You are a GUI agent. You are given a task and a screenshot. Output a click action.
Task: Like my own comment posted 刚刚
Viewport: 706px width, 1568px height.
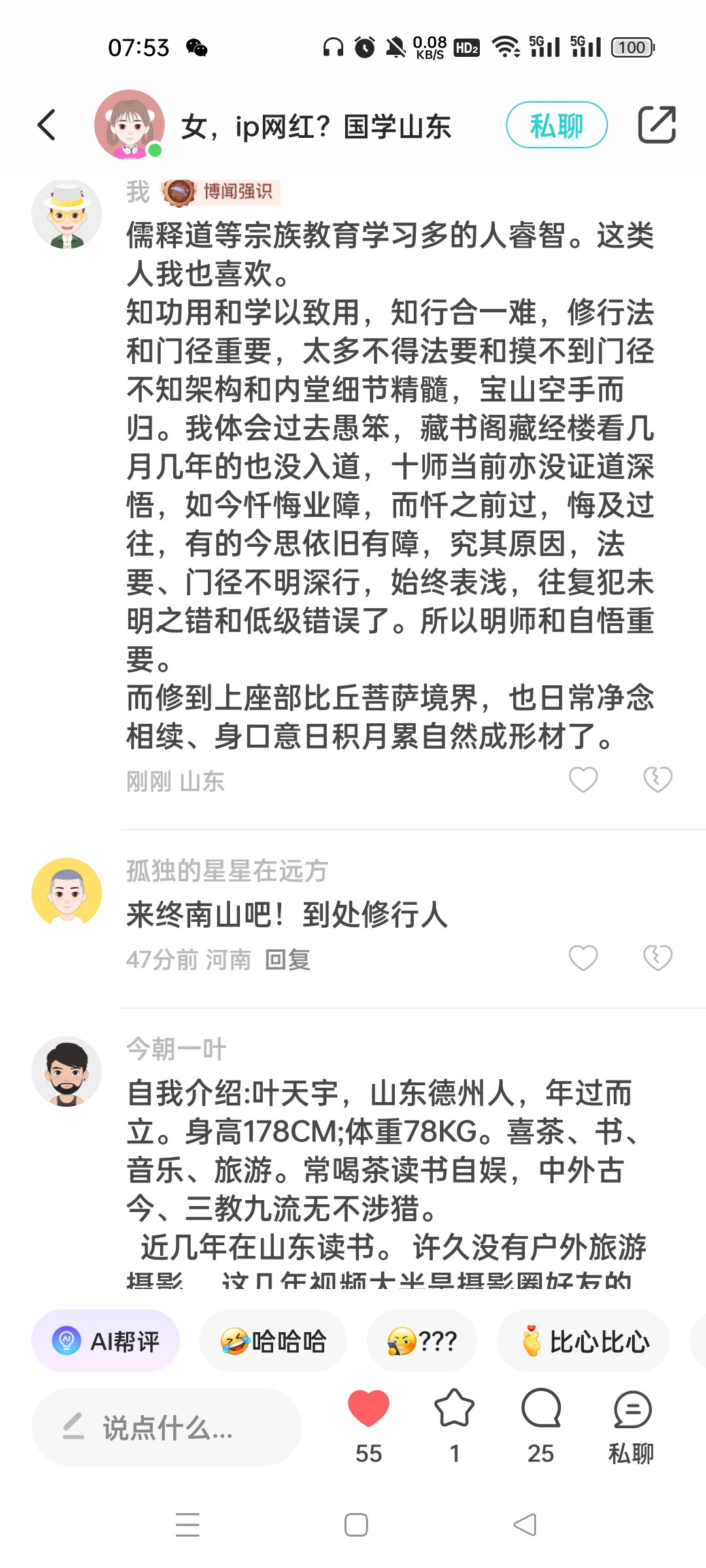(x=583, y=779)
